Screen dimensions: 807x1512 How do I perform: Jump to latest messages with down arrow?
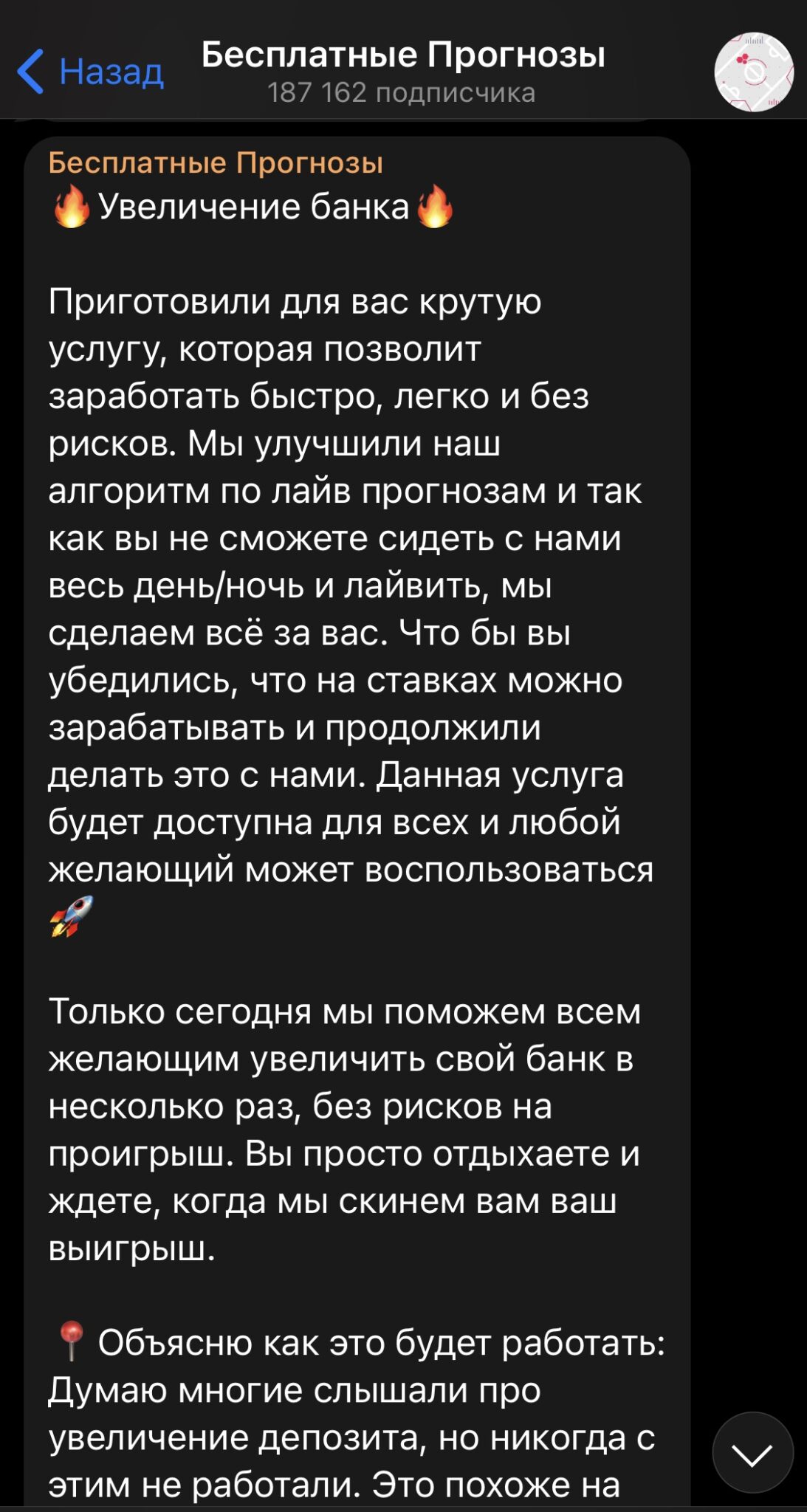pos(752,1454)
